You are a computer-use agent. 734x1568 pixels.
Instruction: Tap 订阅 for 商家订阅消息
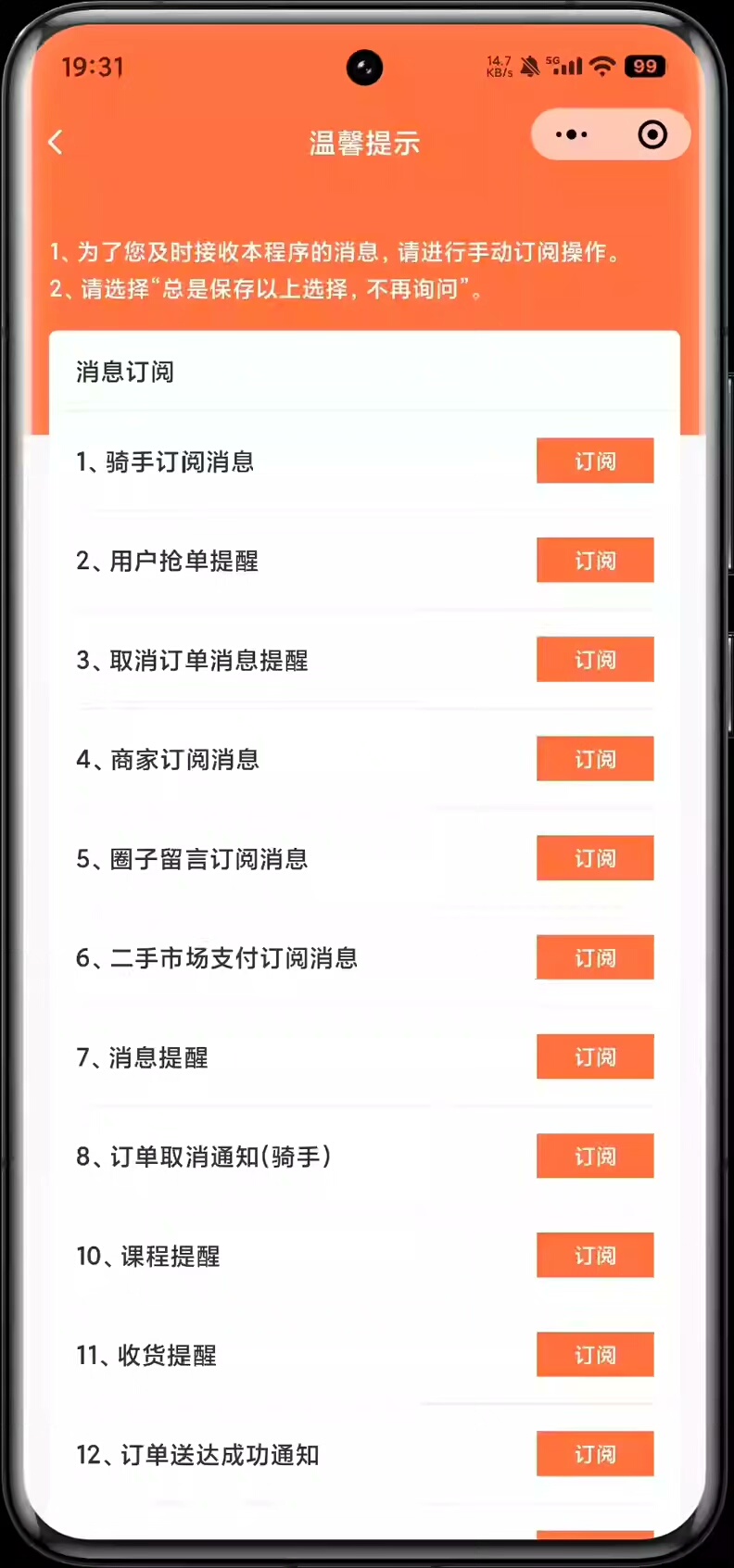tap(595, 758)
